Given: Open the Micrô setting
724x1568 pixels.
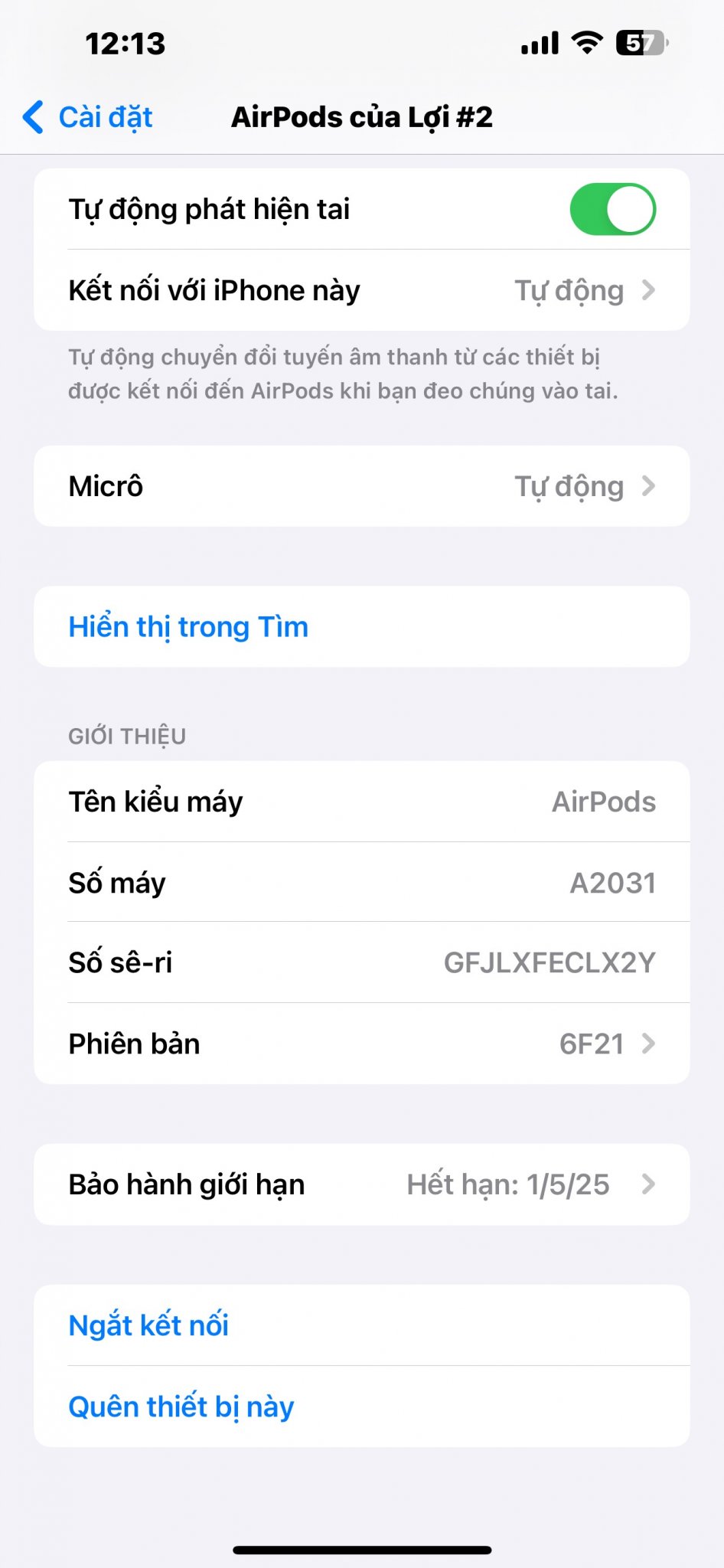Looking at the screenshot, I should (361, 486).
